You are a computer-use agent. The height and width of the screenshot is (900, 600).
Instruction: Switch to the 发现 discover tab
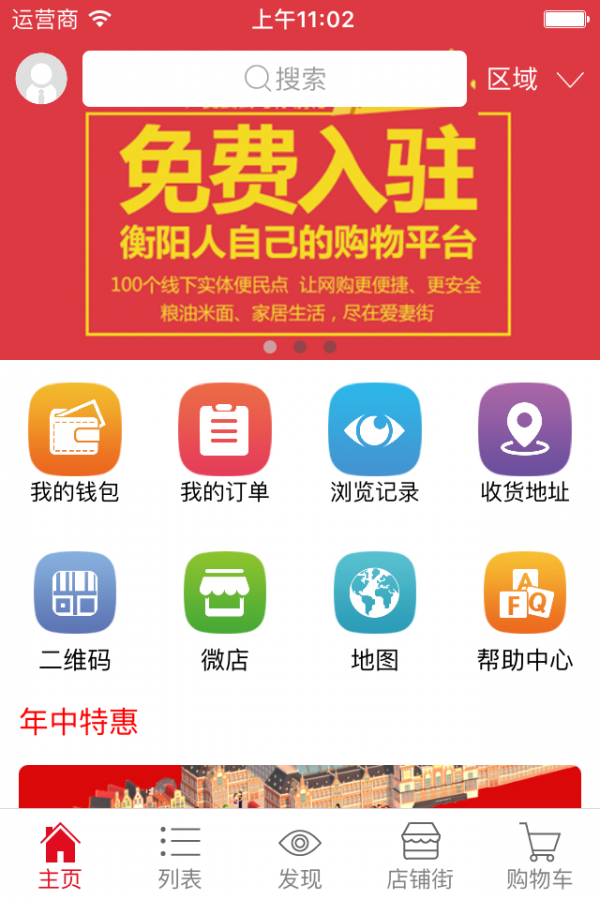coord(300,856)
